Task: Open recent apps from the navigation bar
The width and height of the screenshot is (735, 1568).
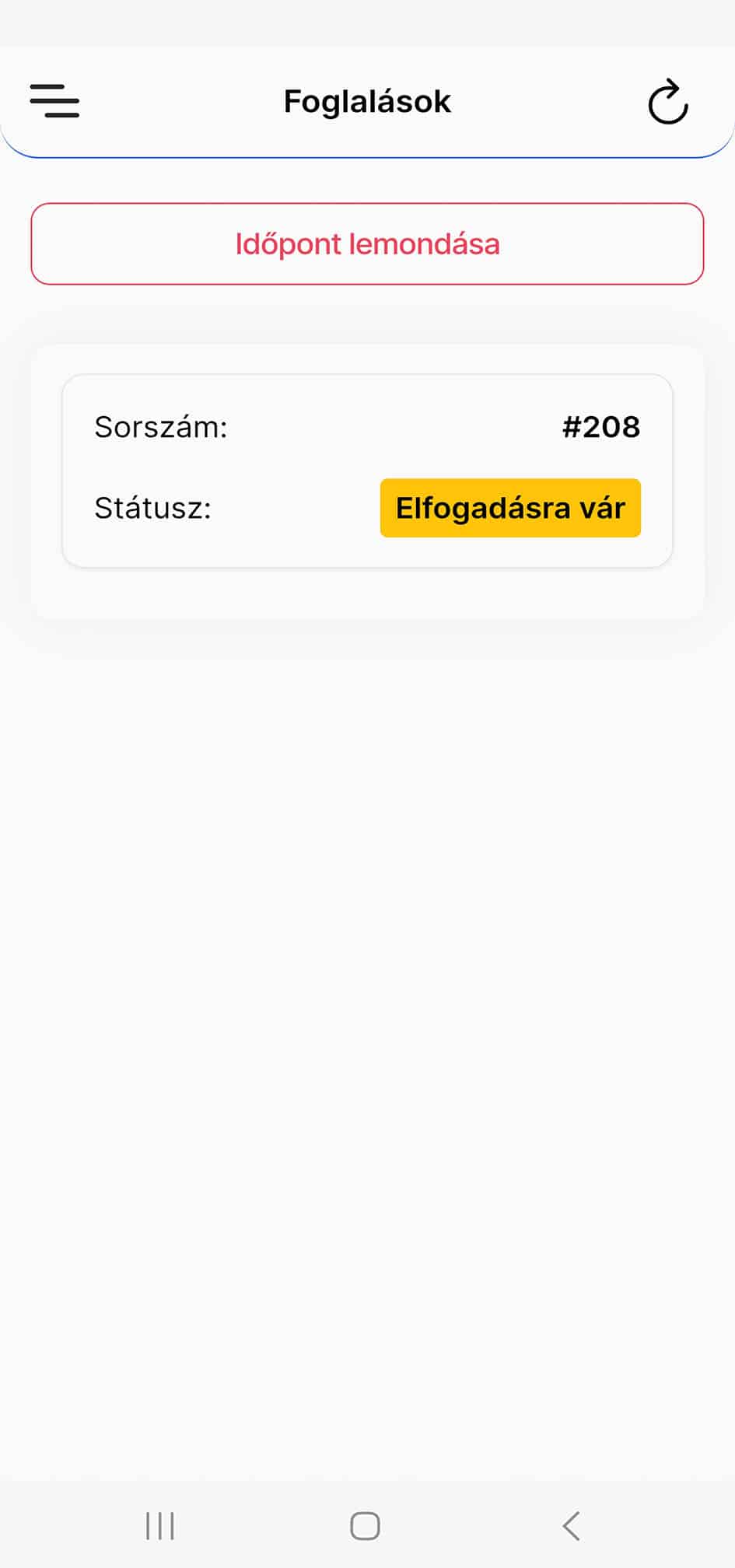Action: pyautogui.click(x=160, y=1525)
